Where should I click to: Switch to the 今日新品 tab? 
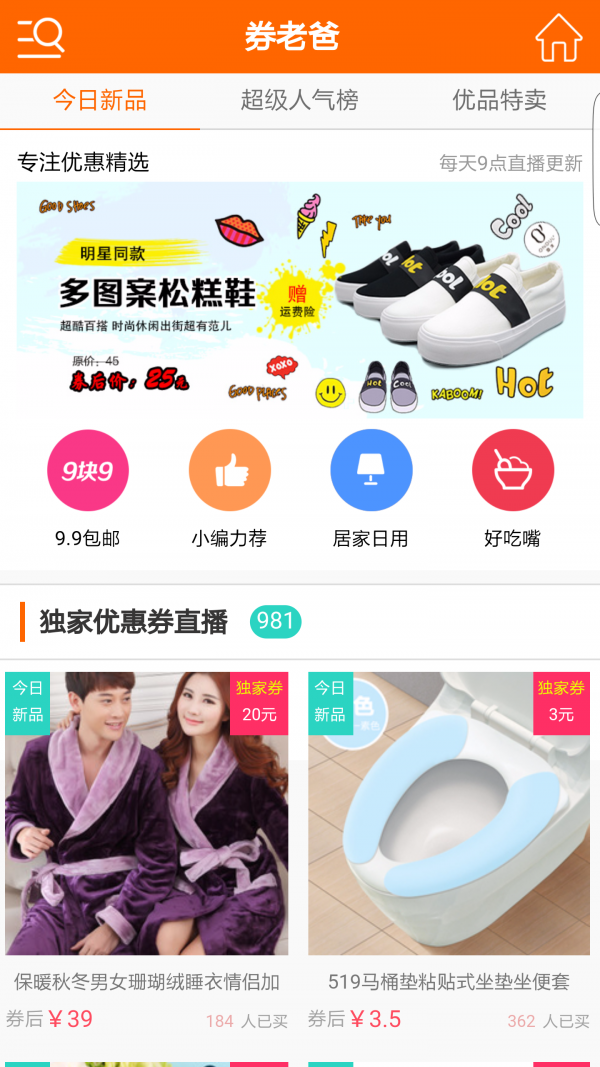point(100,100)
